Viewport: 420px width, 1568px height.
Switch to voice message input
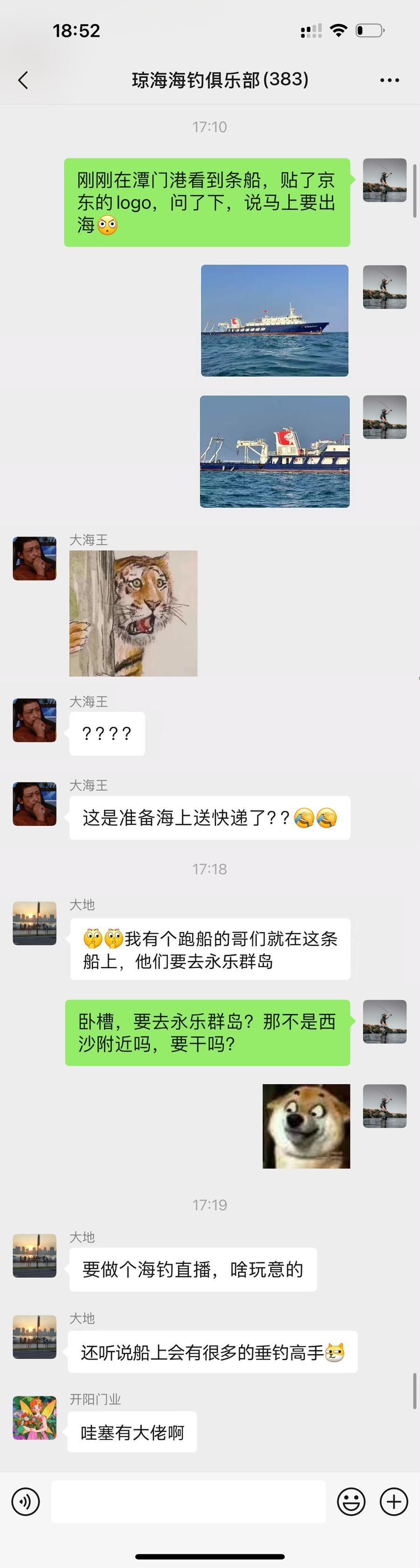(26, 1502)
